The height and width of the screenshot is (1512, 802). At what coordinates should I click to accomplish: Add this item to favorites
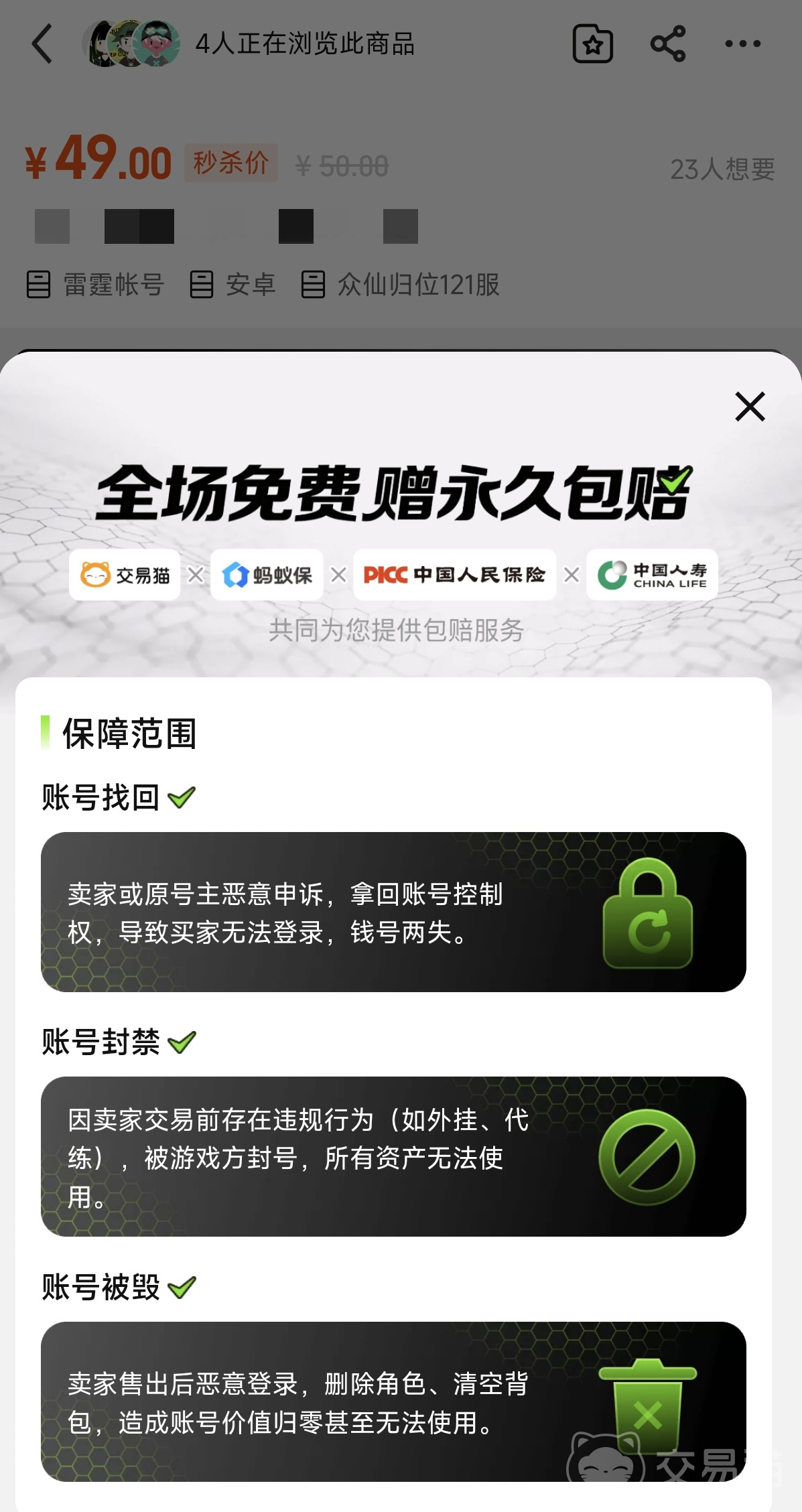click(x=593, y=44)
